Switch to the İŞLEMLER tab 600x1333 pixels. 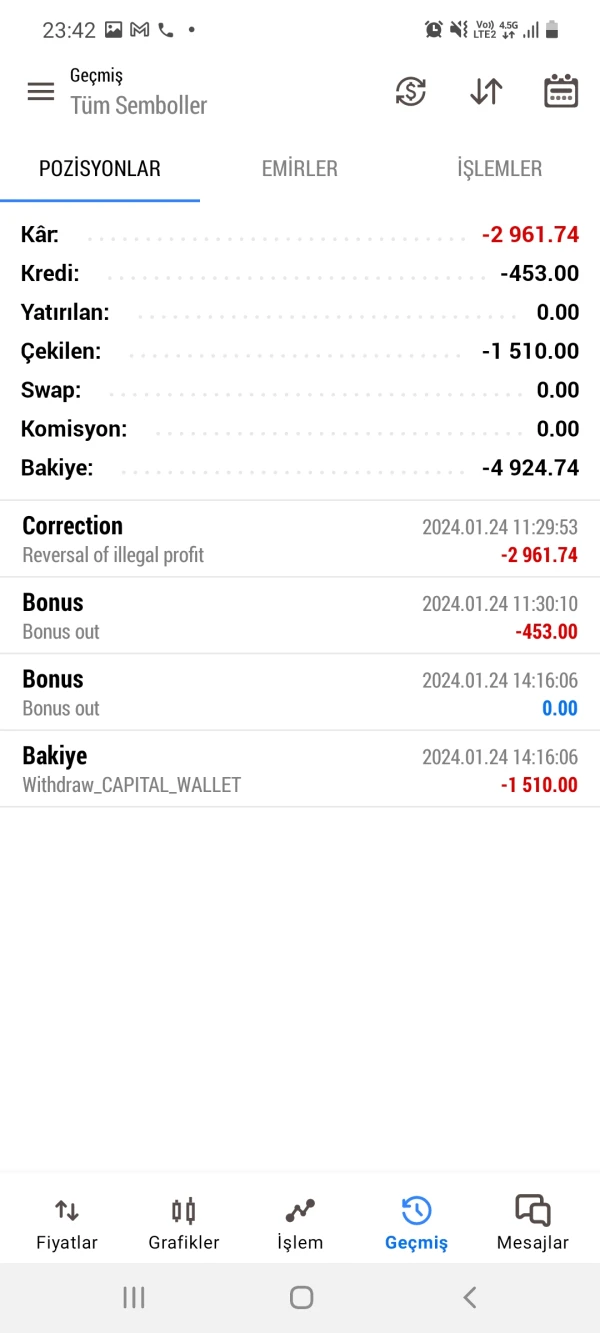(499, 169)
